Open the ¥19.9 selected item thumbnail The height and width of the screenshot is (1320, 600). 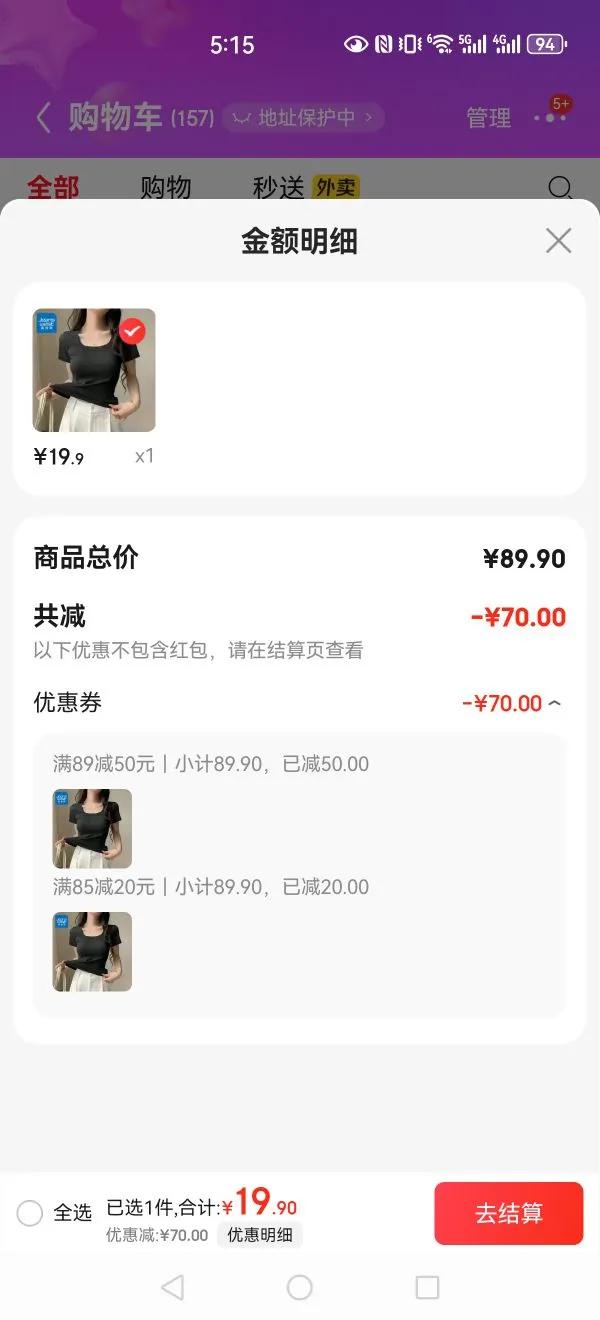(94, 370)
